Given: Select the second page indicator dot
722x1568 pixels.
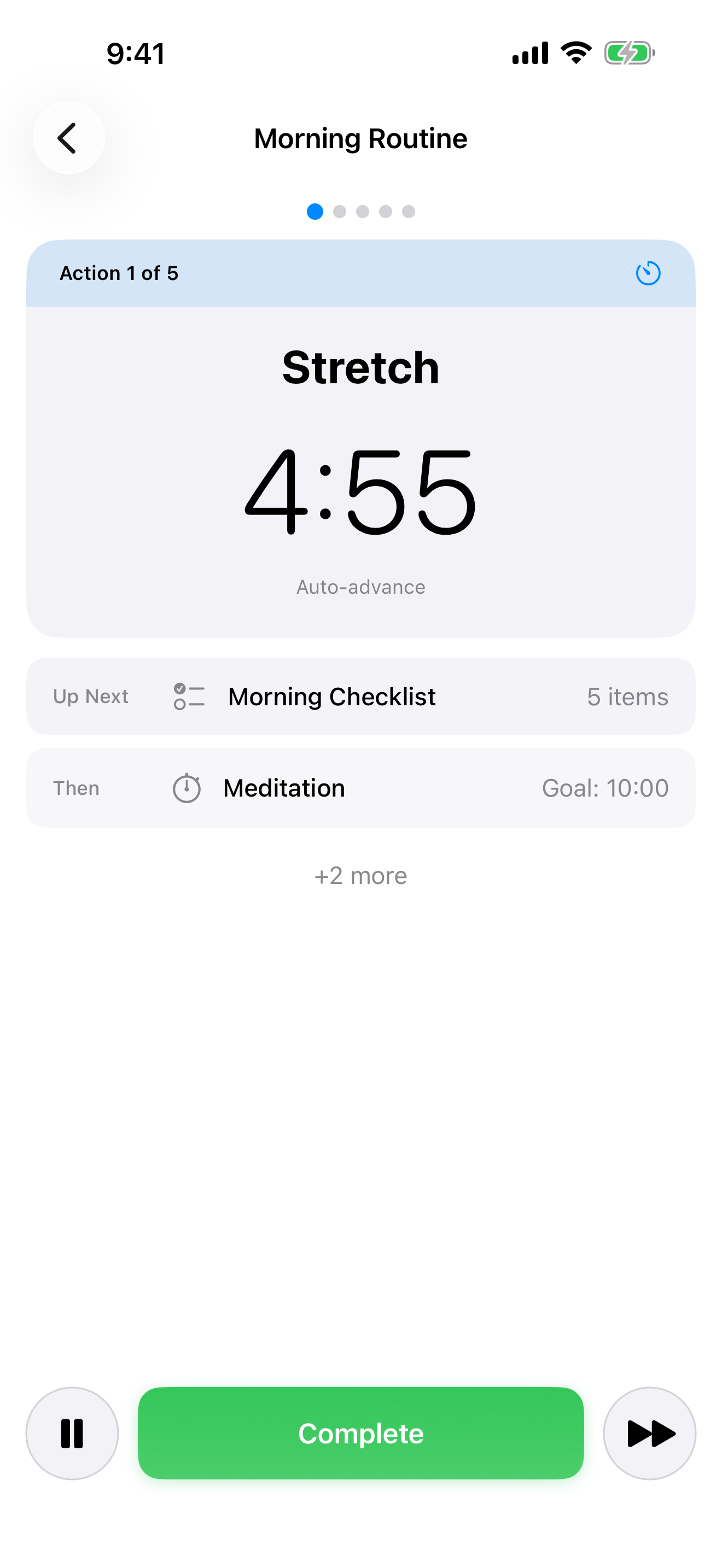Looking at the screenshot, I should coord(339,212).
